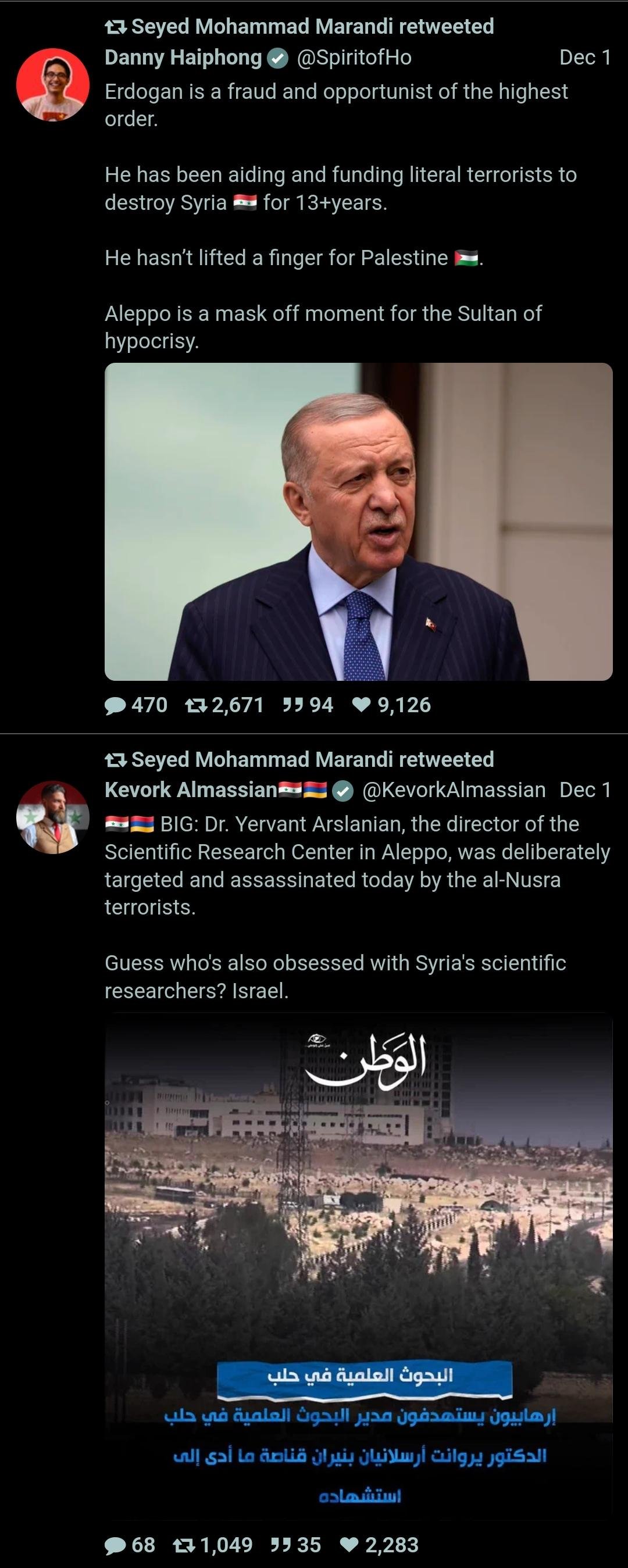This screenshot has width=628, height=1568.
Task: Open the @SpiritofHo handle
Action: click(354, 57)
